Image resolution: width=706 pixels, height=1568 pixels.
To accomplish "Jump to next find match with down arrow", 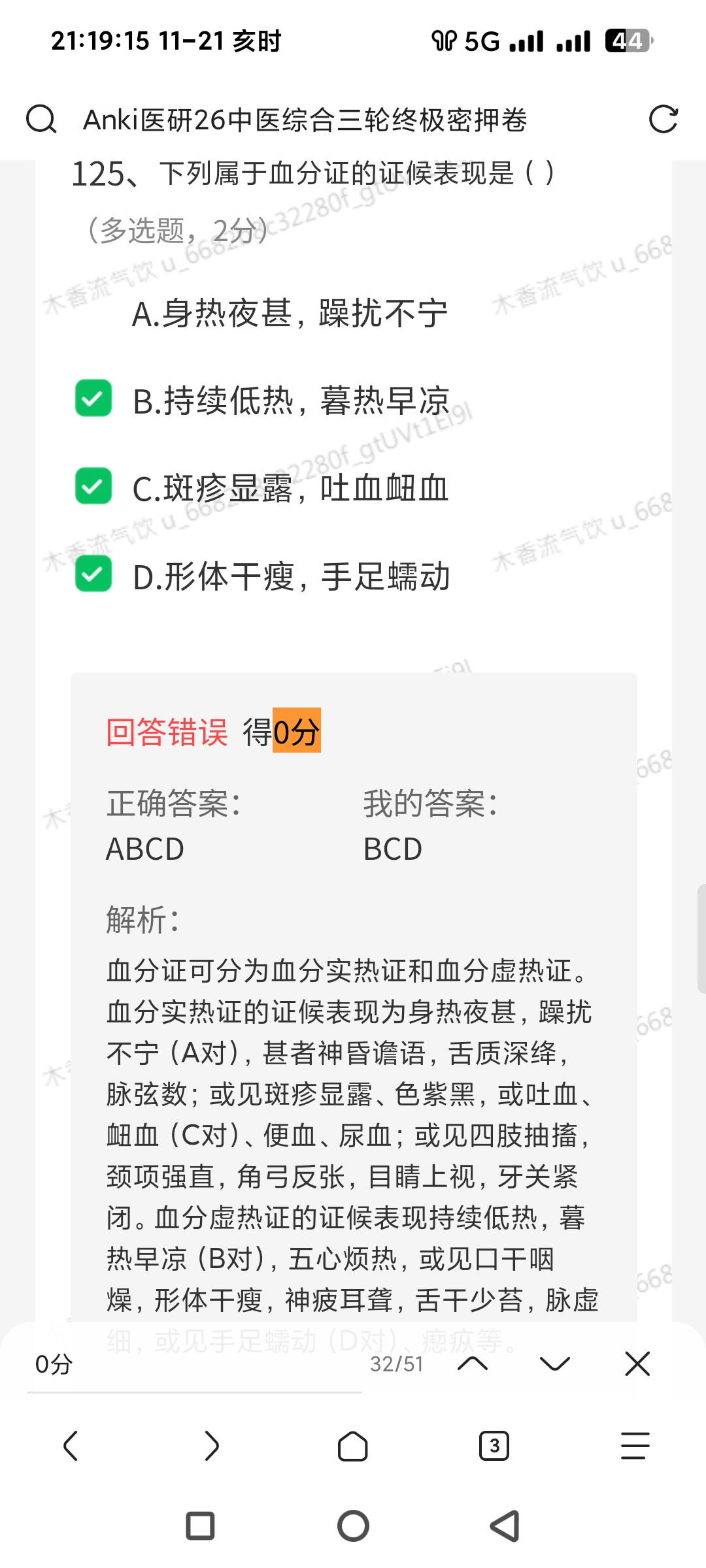I will click(555, 1364).
